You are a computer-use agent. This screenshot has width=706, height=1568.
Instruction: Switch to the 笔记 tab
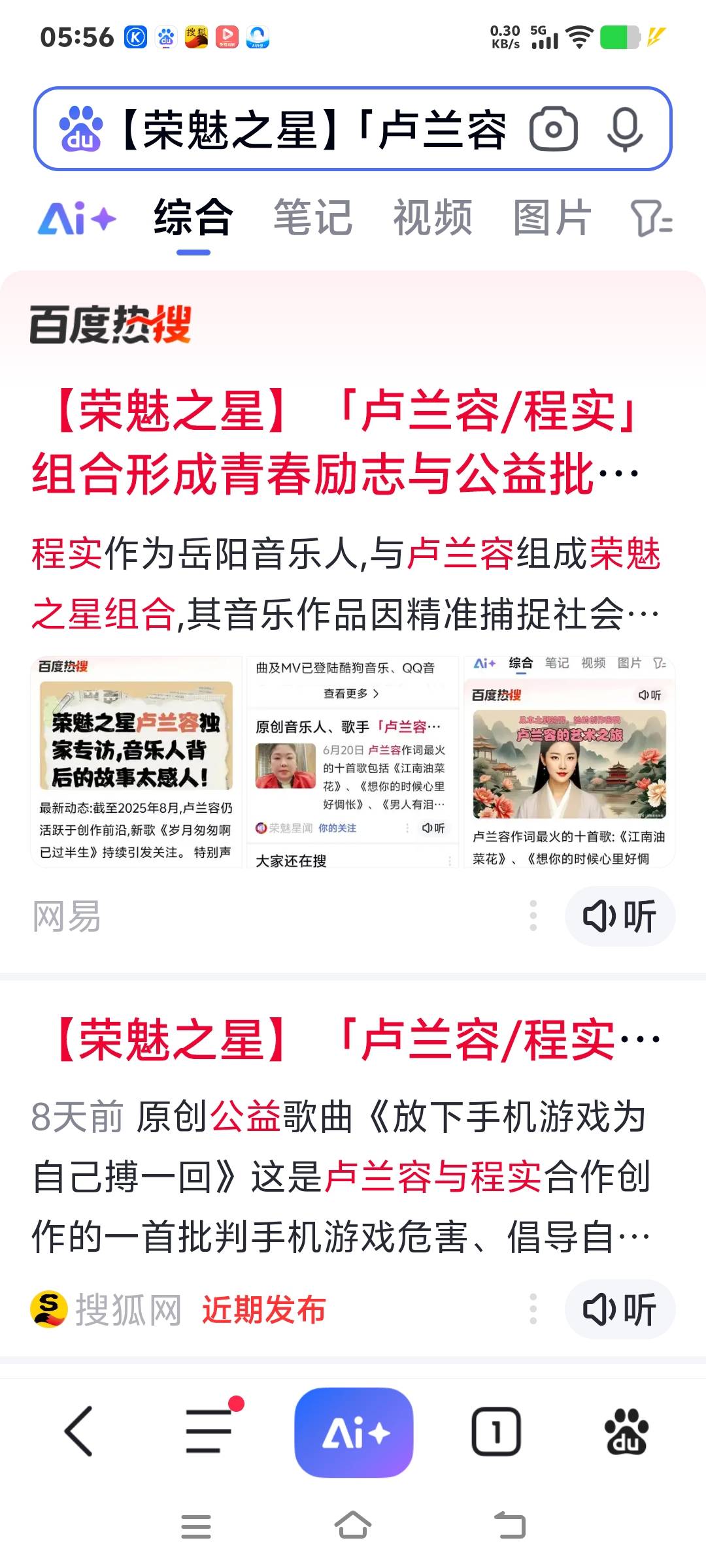(312, 218)
